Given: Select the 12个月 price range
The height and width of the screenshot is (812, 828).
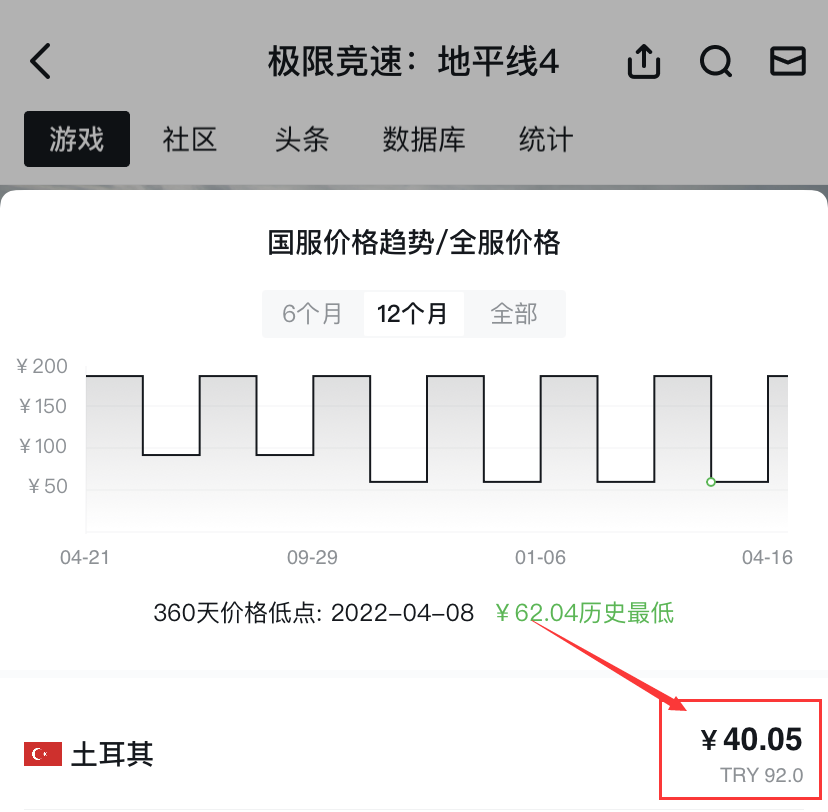Looking at the screenshot, I should (413, 314).
